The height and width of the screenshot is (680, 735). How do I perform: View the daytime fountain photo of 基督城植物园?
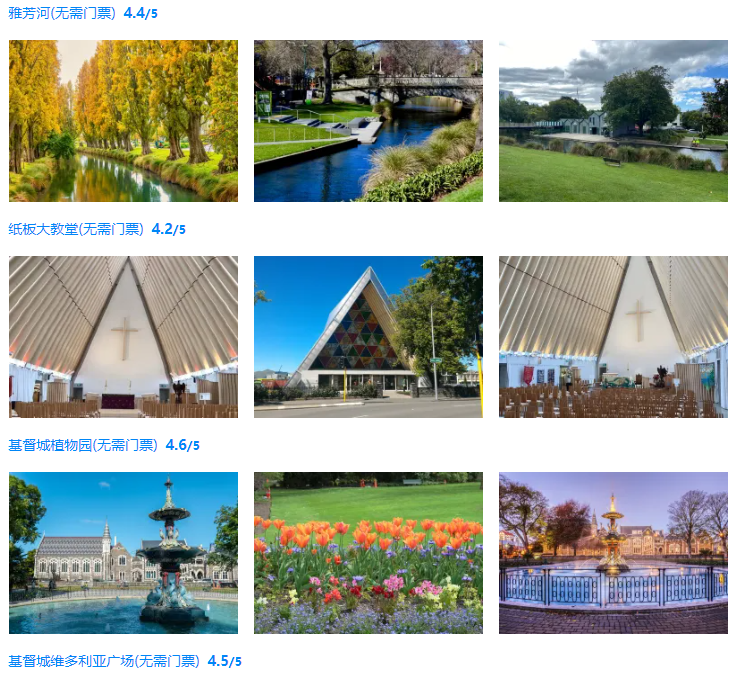tap(123, 553)
